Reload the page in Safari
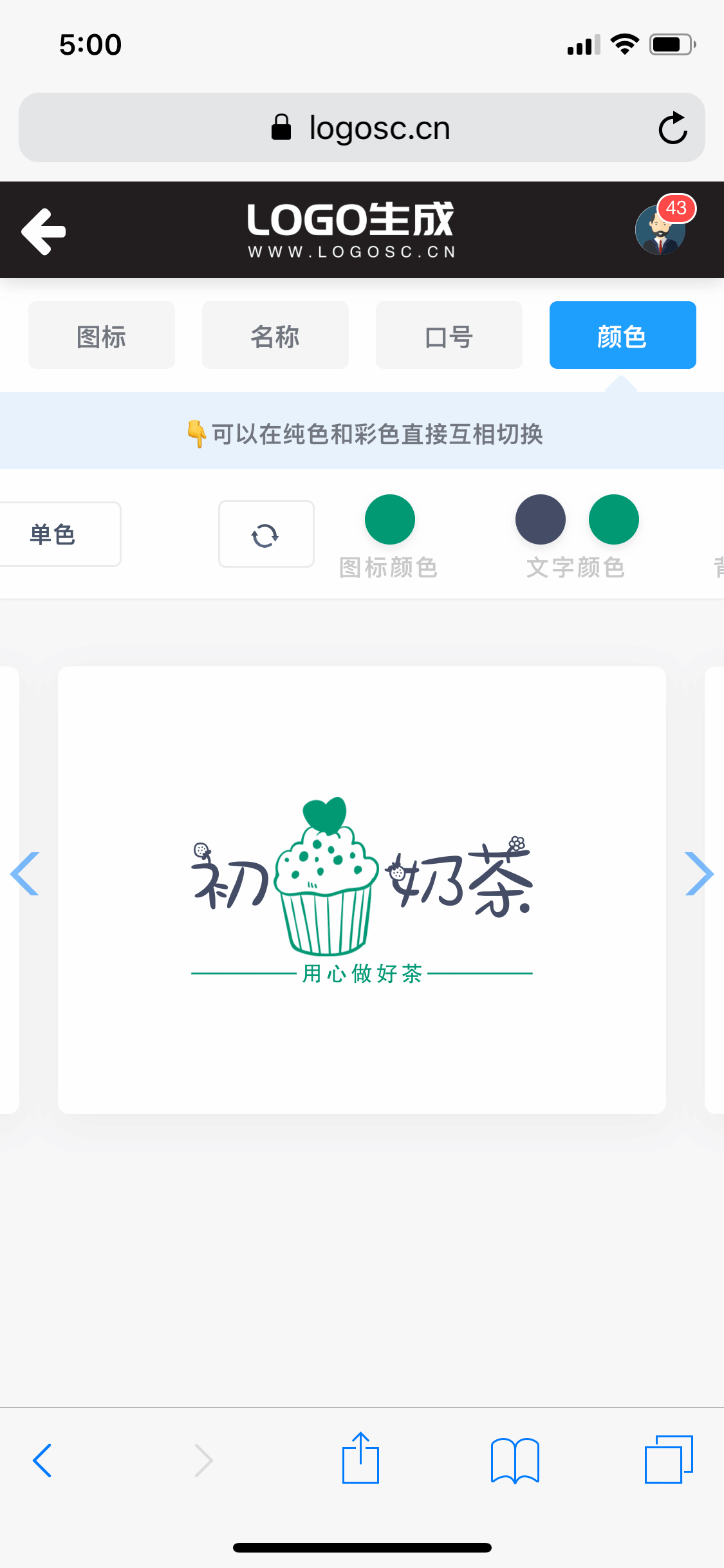 (x=673, y=128)
